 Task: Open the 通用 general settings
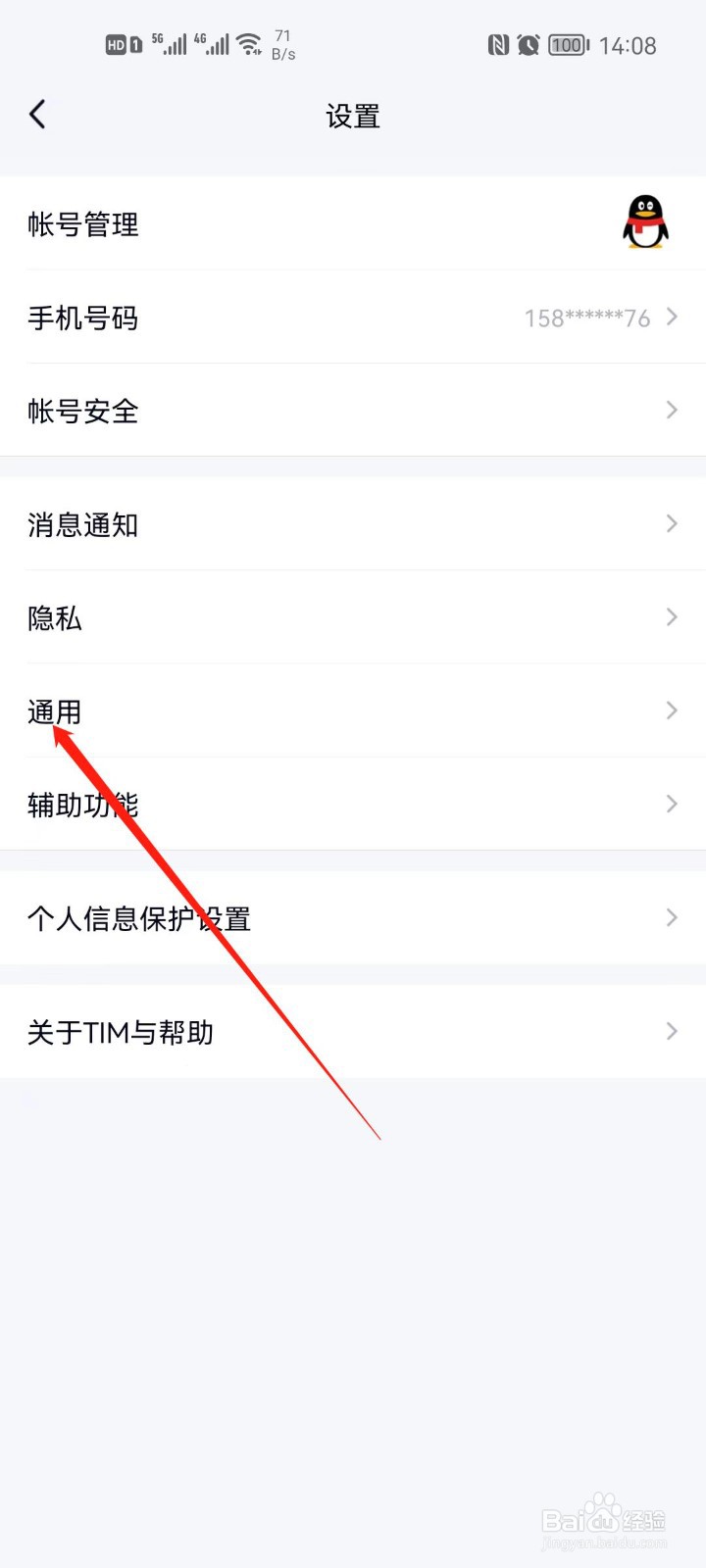[54, 710]
